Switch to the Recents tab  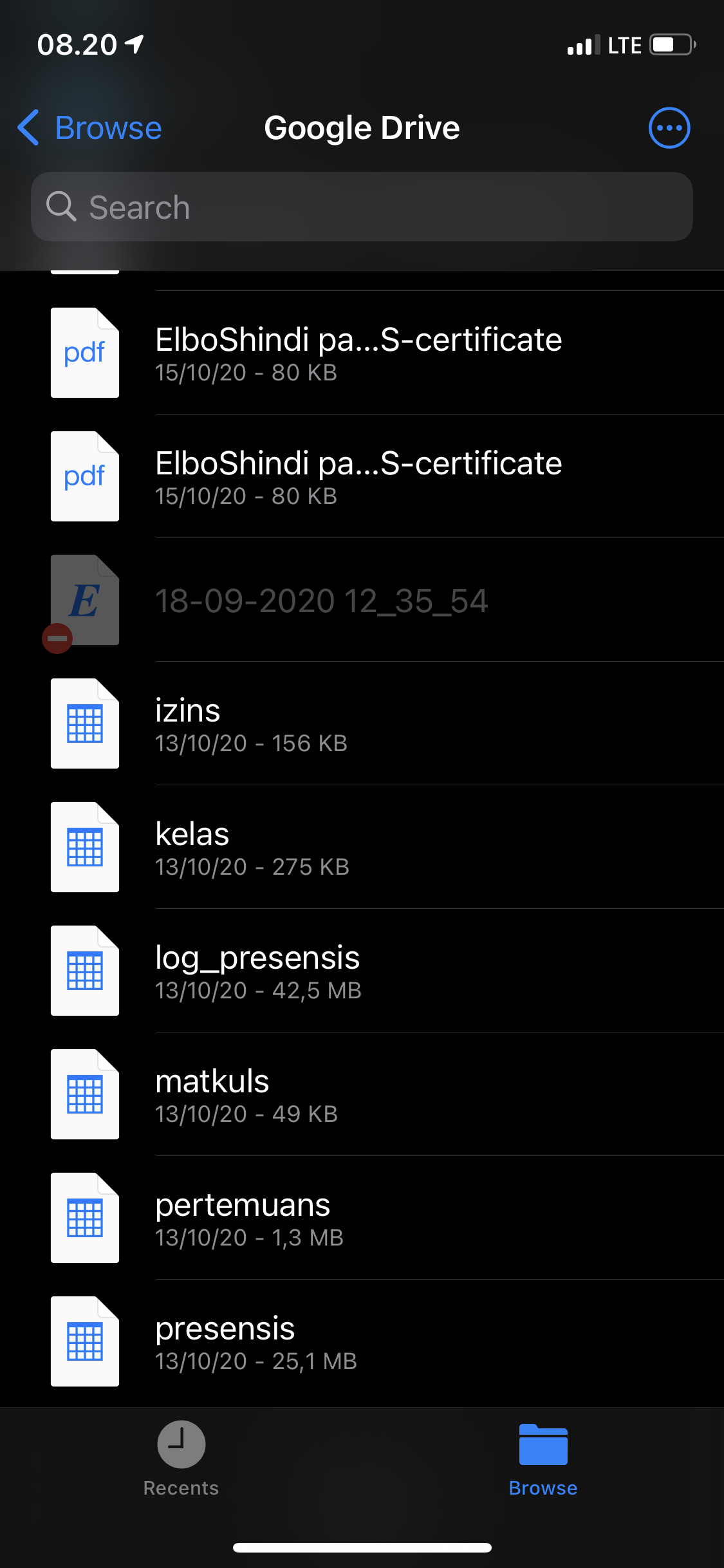coord(181,1459)
